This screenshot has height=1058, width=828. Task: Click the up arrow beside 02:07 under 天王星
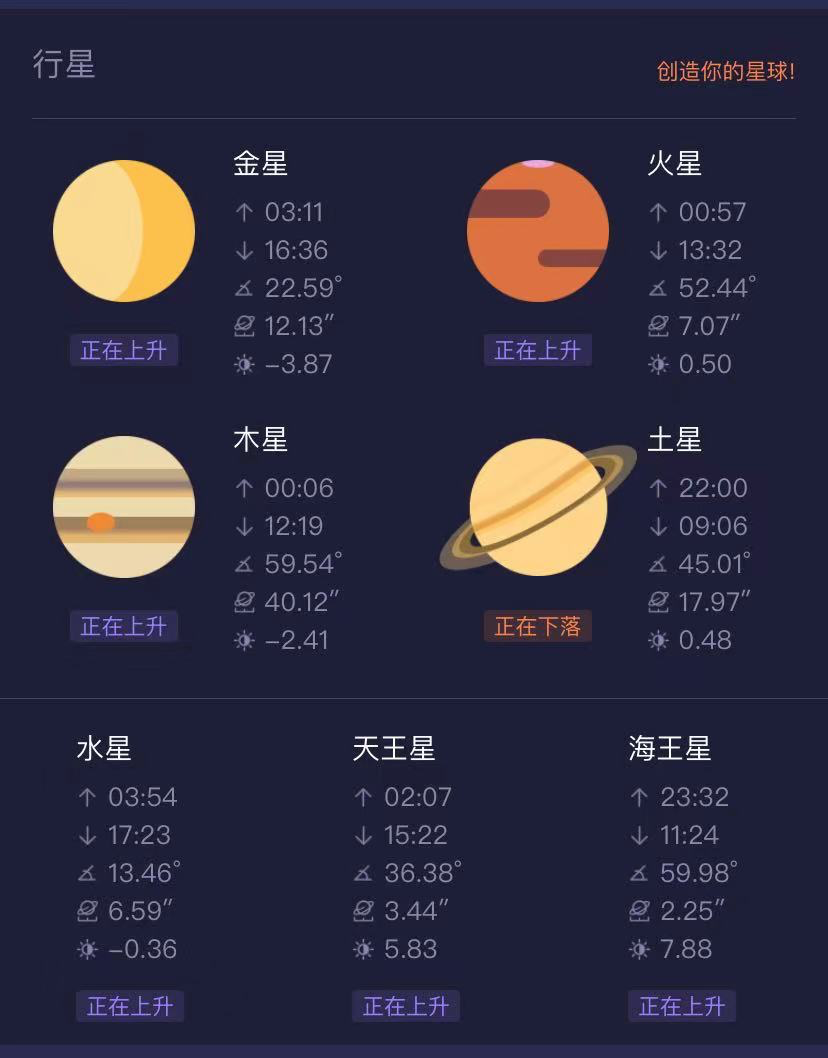click(362, 797)
